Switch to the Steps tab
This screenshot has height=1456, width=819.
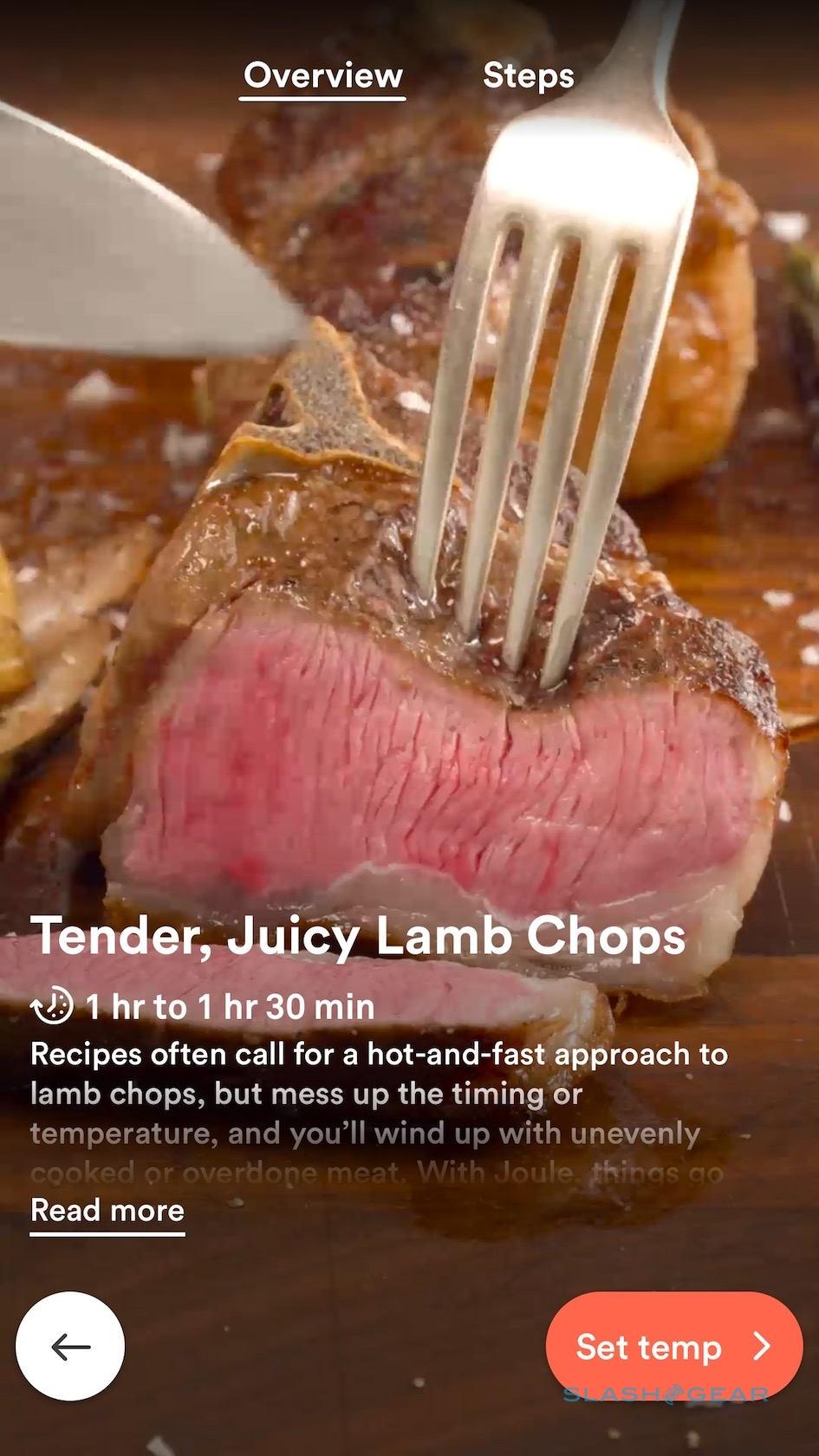click(x=528, y=75)
